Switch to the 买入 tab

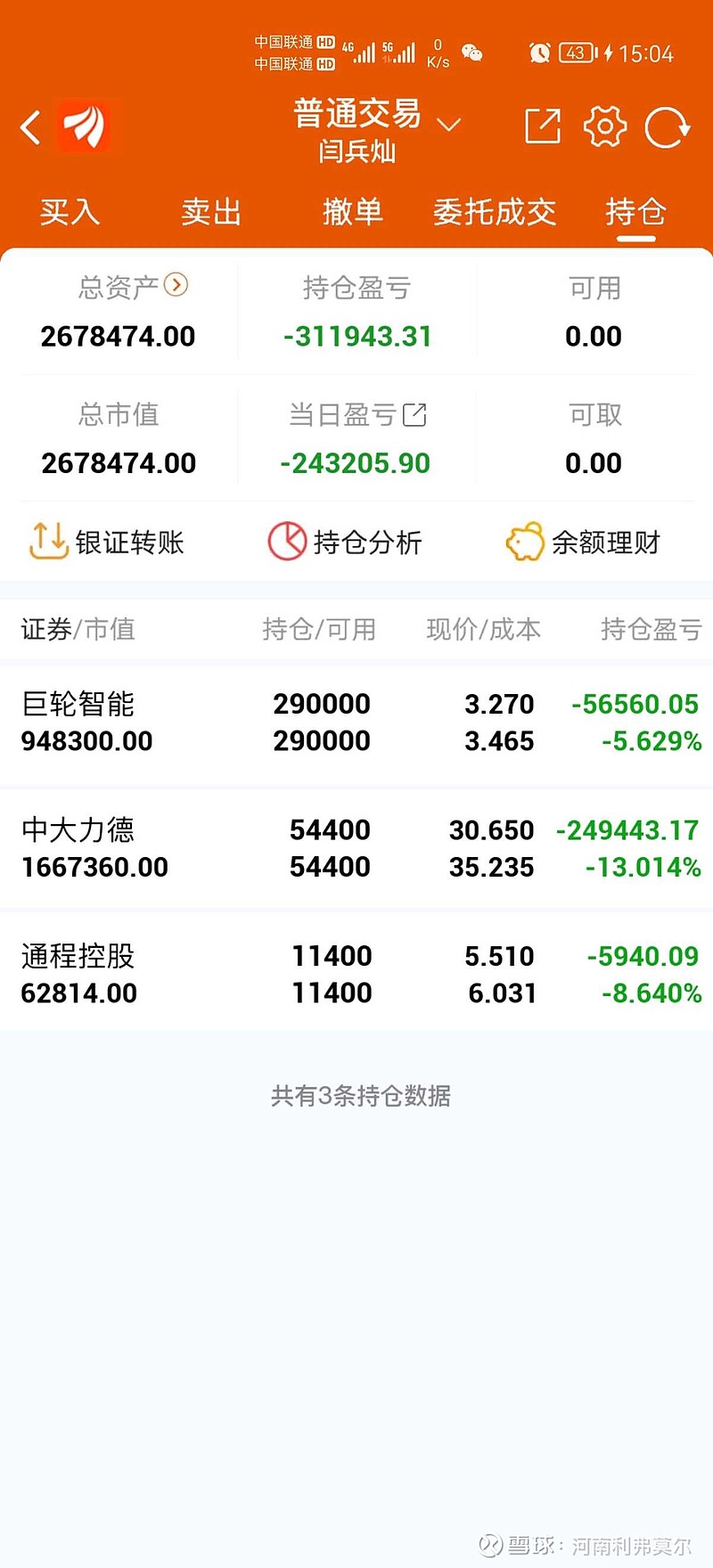coord(70,212)
